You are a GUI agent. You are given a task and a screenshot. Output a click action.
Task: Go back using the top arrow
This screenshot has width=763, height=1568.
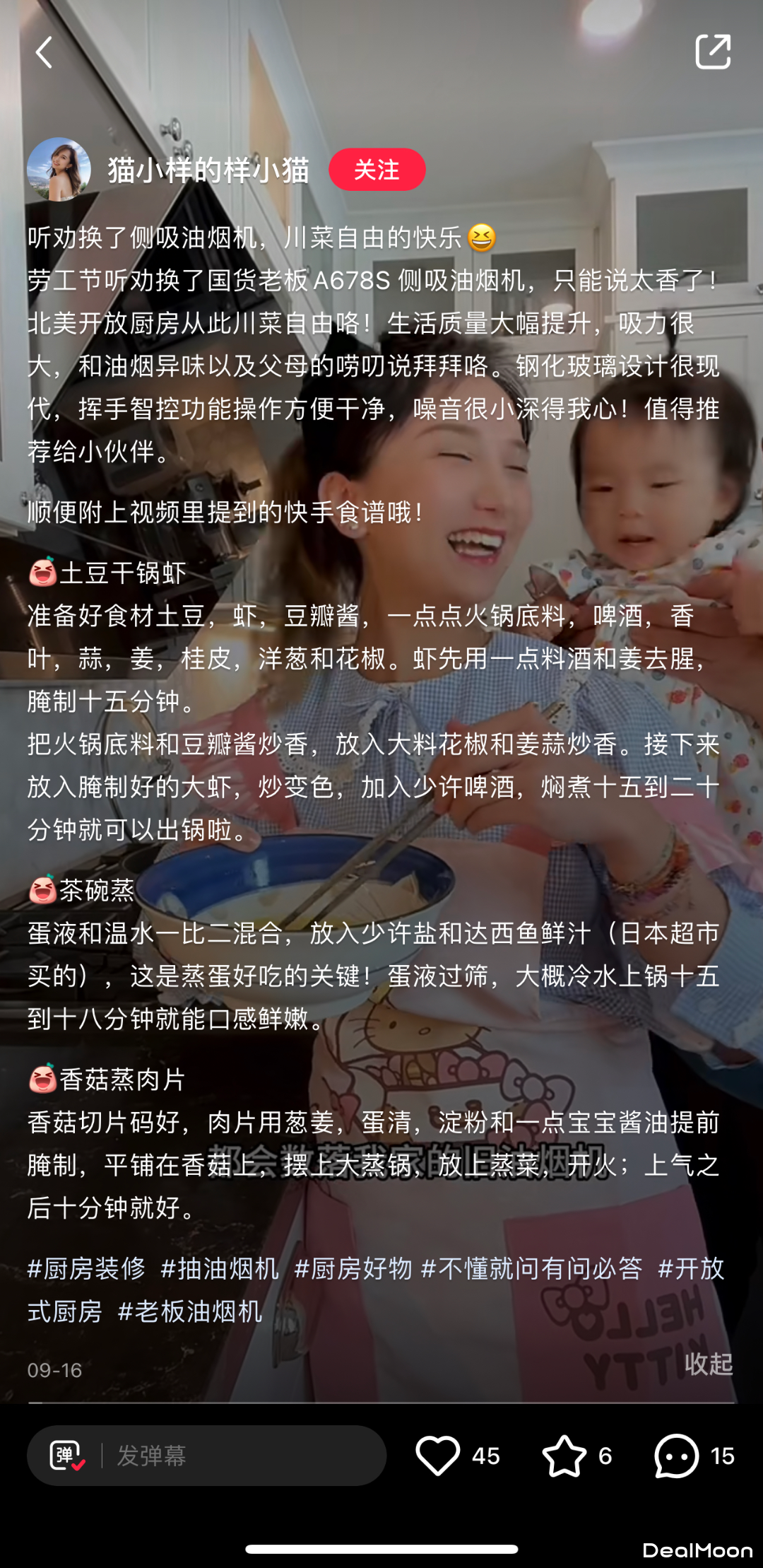pyautogui.click(x=45, y=52)
